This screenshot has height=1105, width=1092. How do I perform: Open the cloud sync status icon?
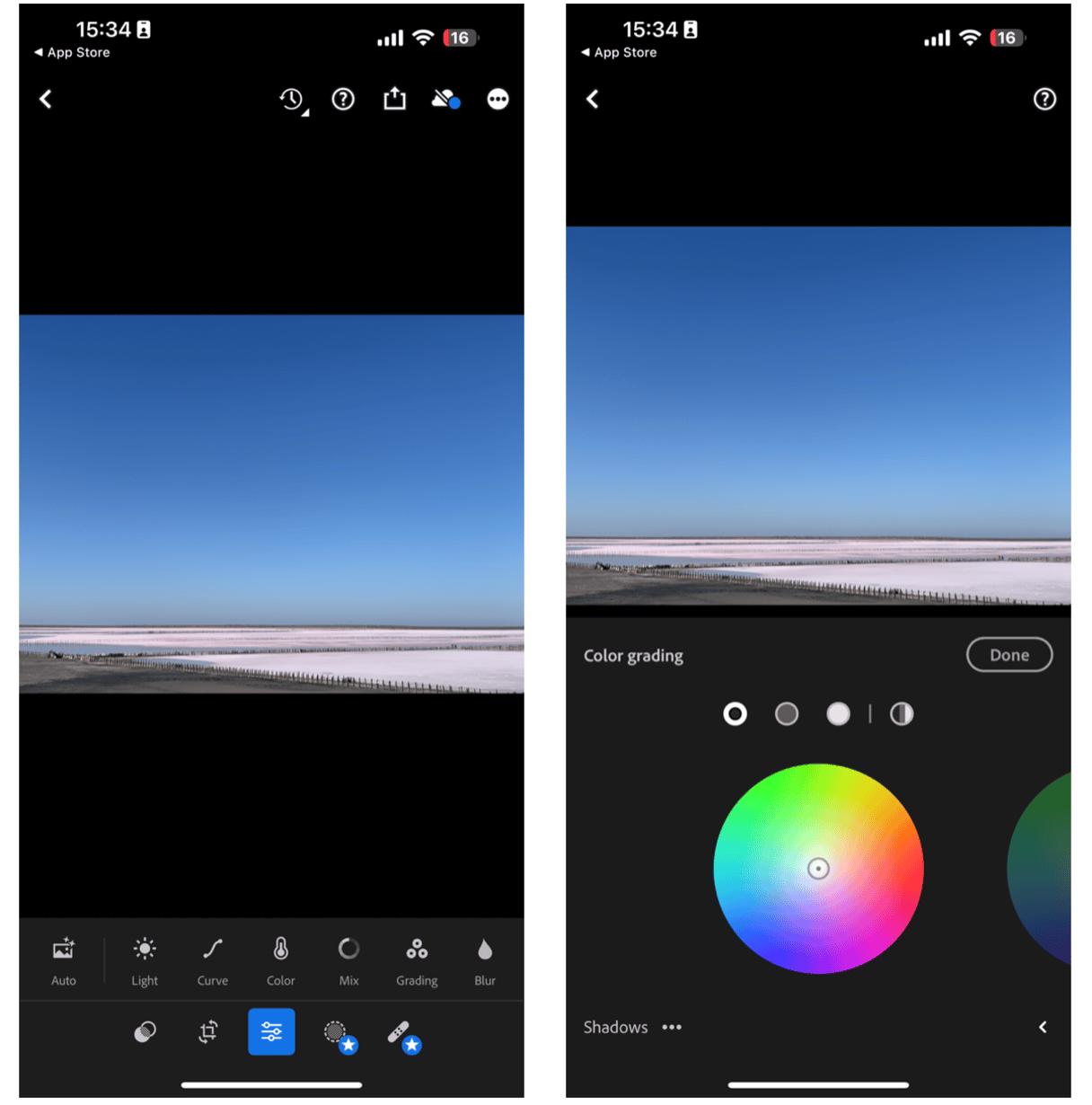pos(445,99)
